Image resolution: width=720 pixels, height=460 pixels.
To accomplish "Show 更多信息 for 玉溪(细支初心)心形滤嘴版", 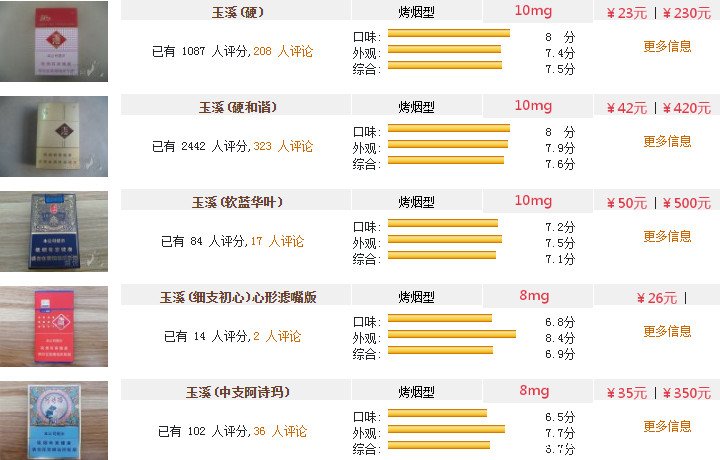I will pyautogui.click(x=667, y=331).
